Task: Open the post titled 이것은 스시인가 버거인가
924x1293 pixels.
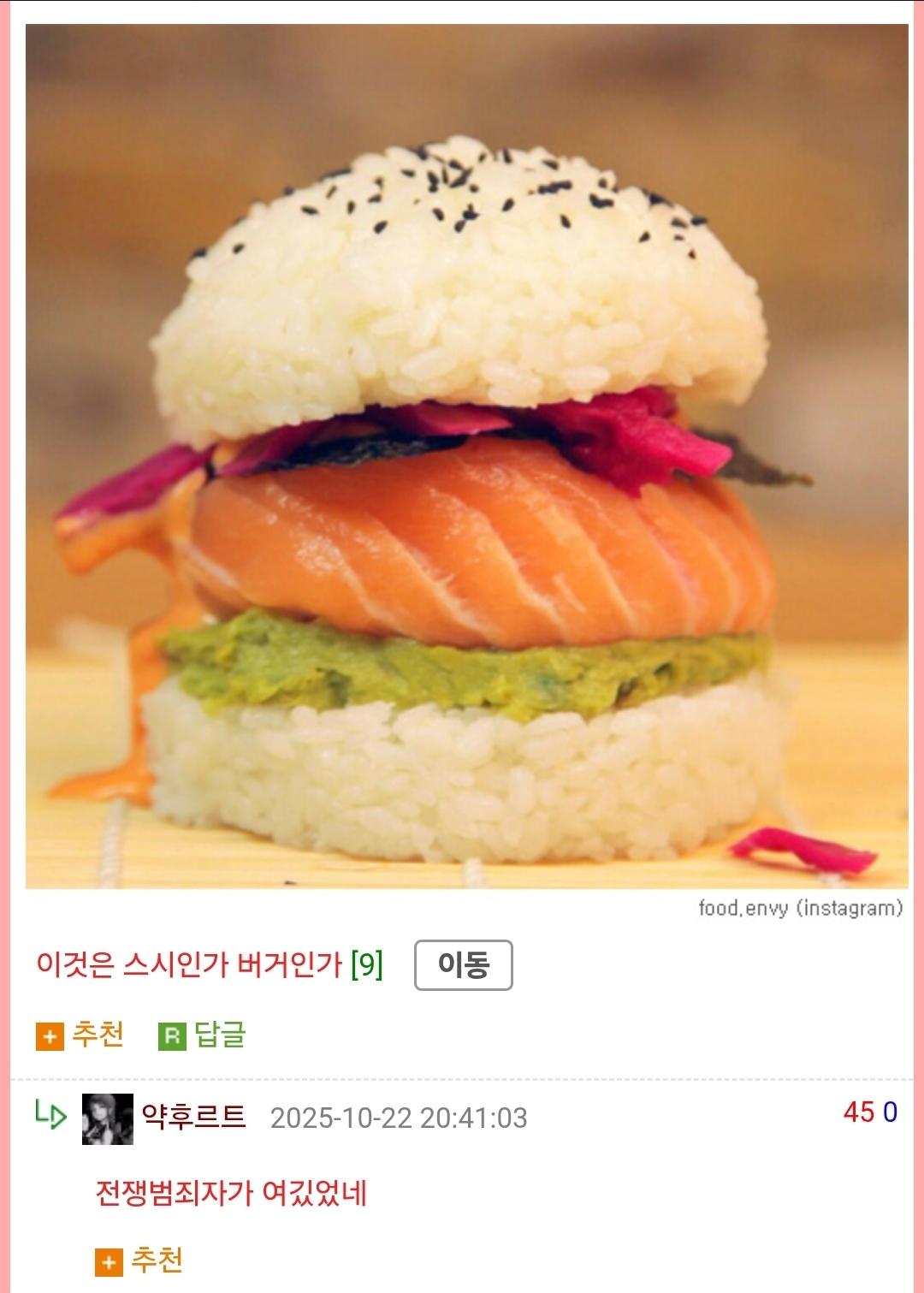Action: coord(189,964)
